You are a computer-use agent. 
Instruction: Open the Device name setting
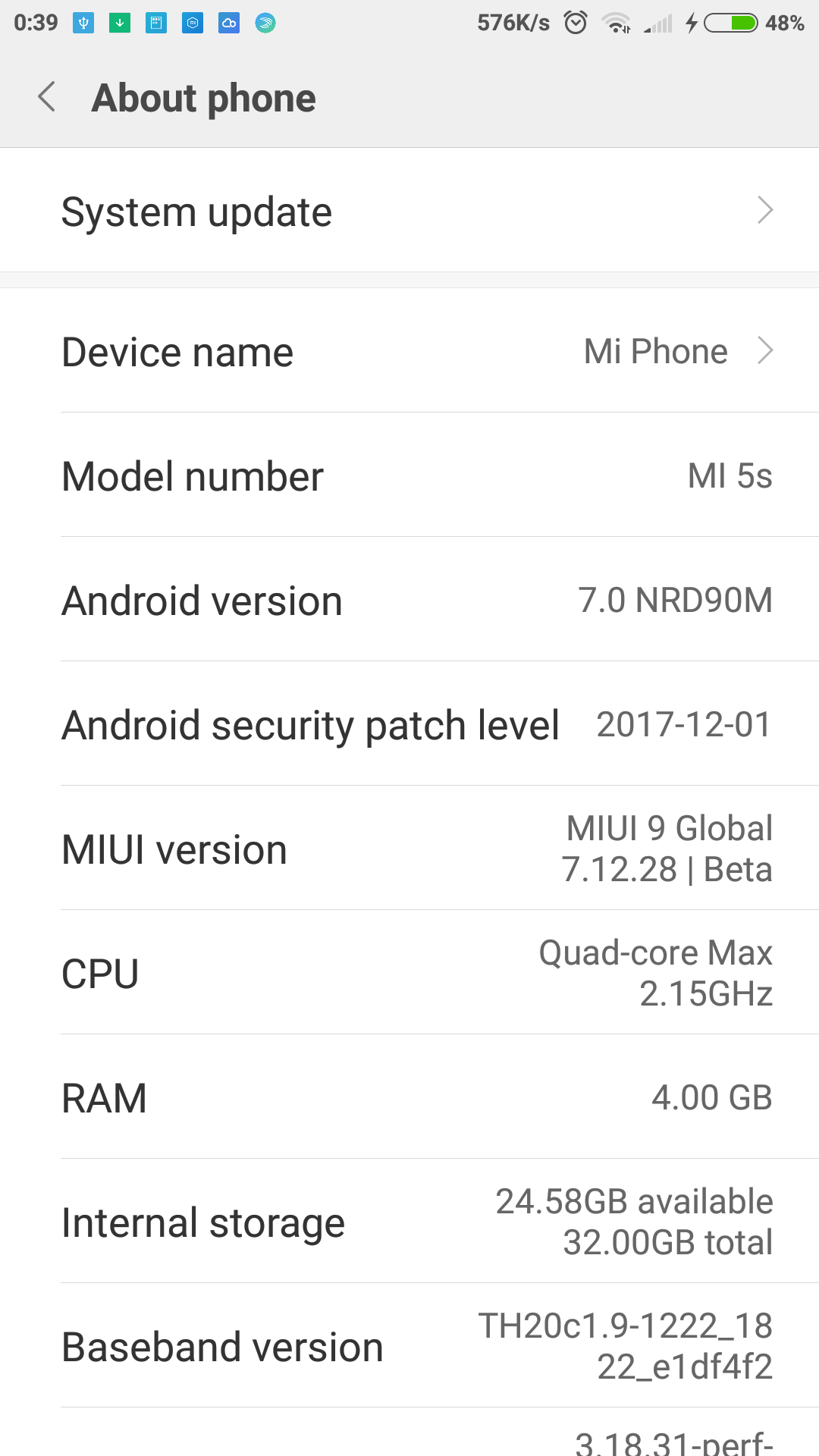409,352
